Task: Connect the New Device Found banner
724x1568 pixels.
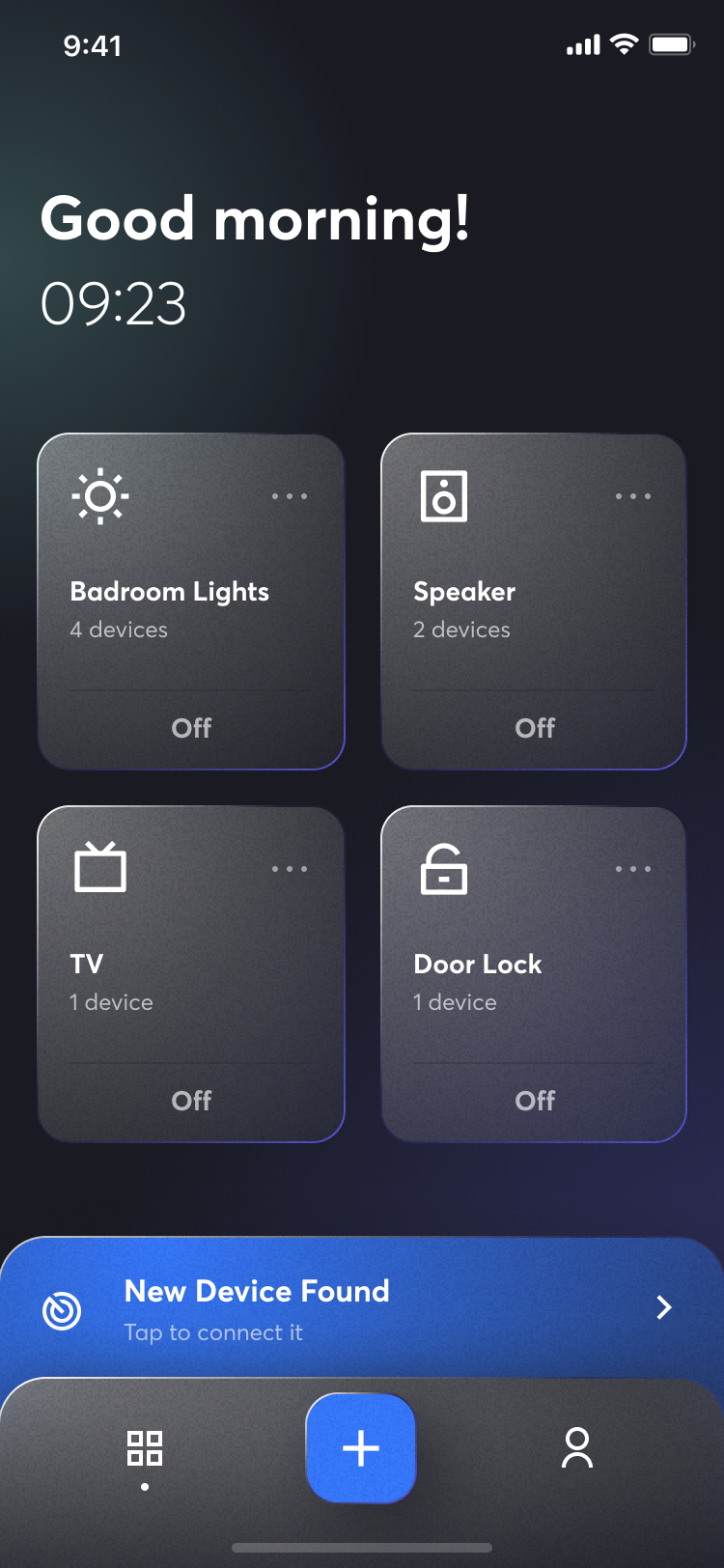Action: pyautogui.click(x=362, y=1308)
